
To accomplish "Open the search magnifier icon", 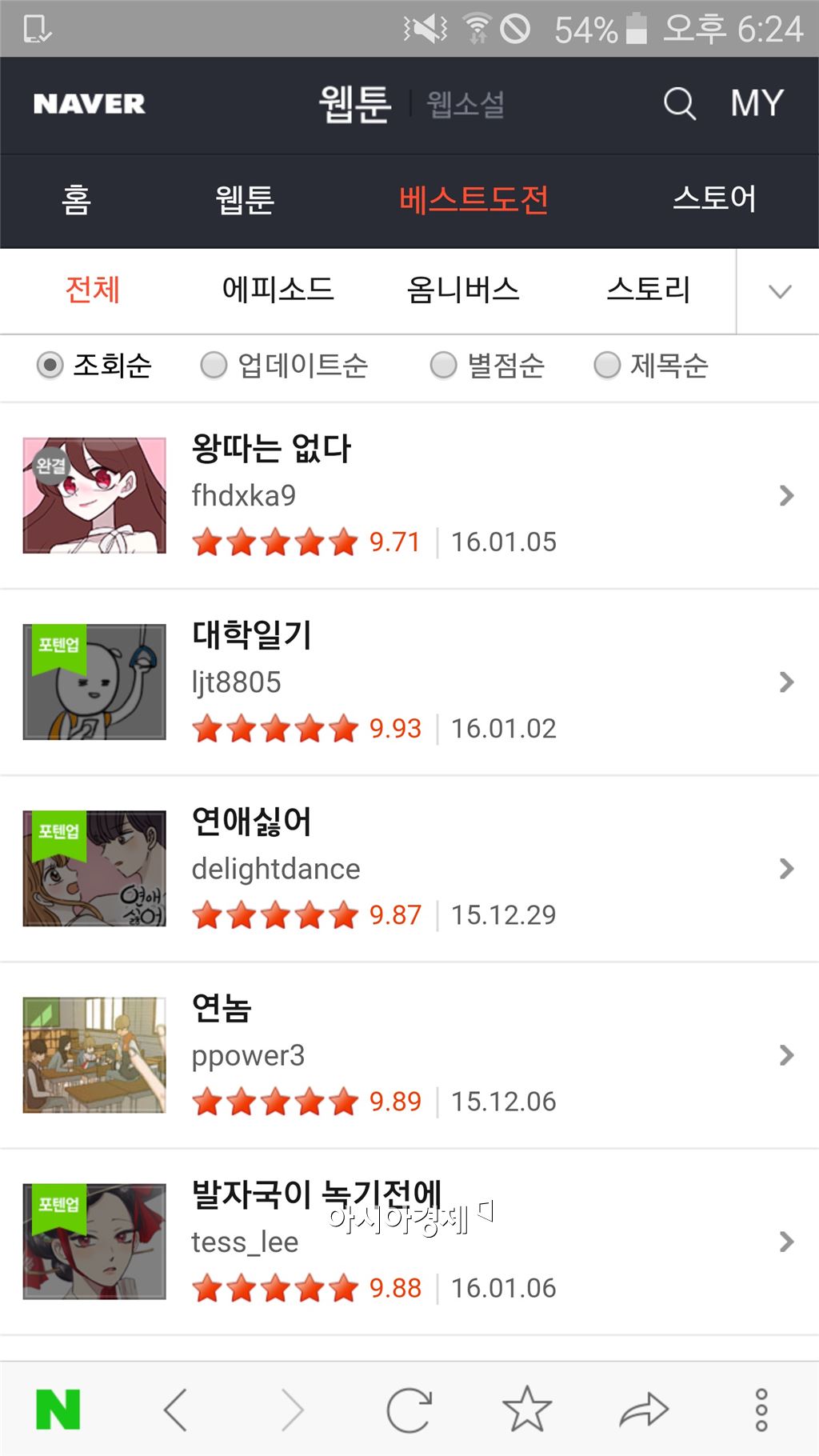I will tap(680, 104).
